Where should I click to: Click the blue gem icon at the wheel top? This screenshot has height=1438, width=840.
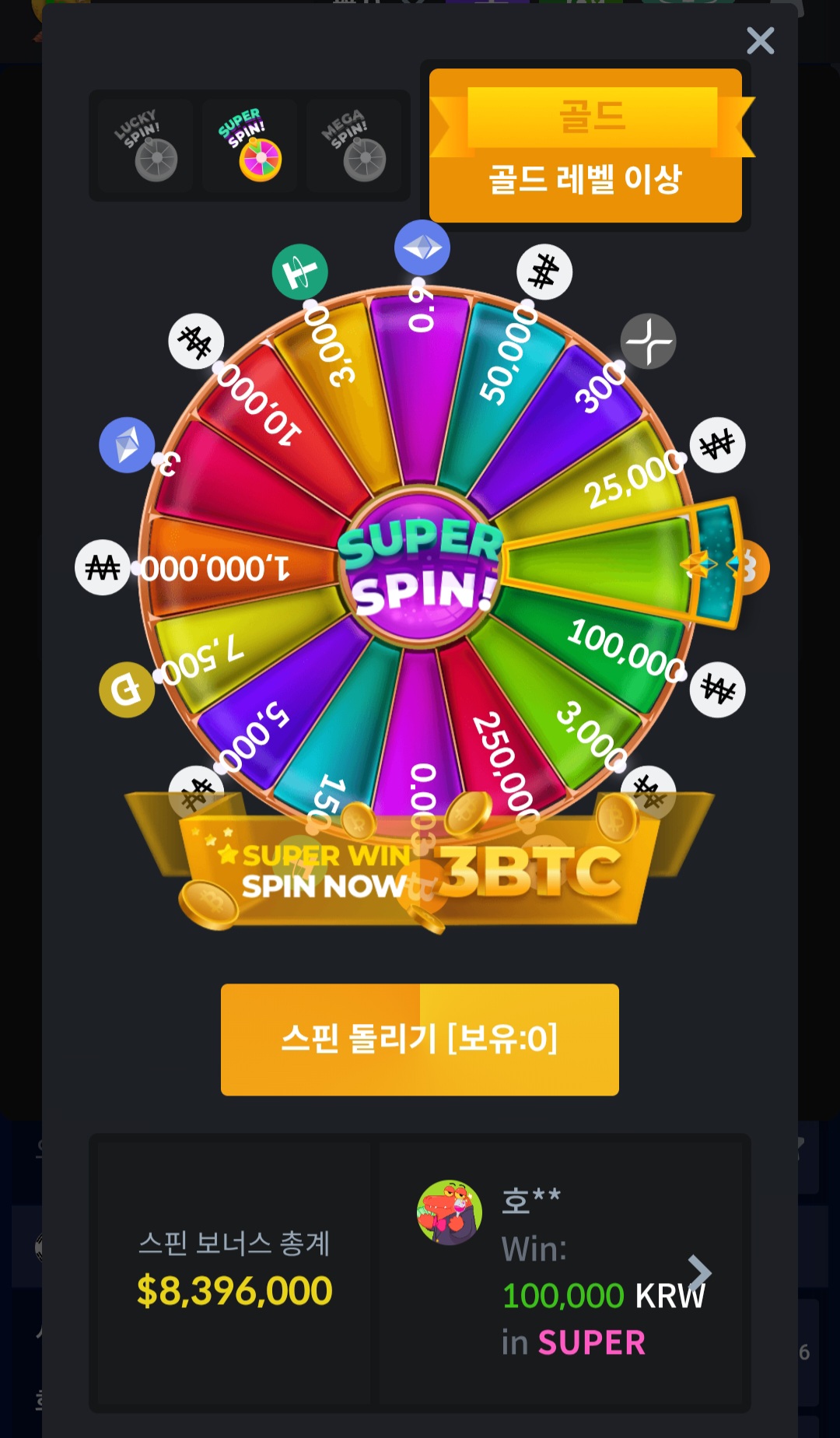click(422, 247)
